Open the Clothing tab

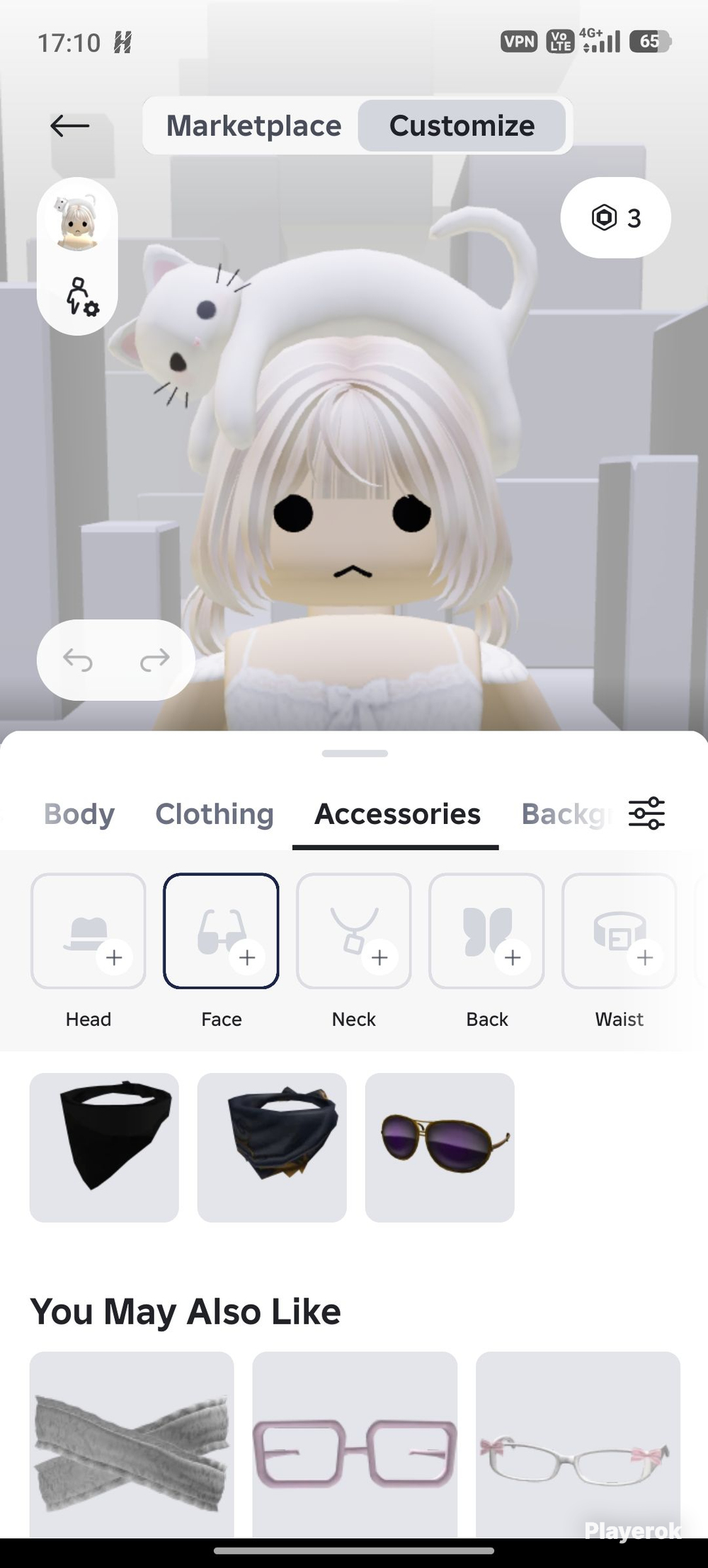click(215, 814)
